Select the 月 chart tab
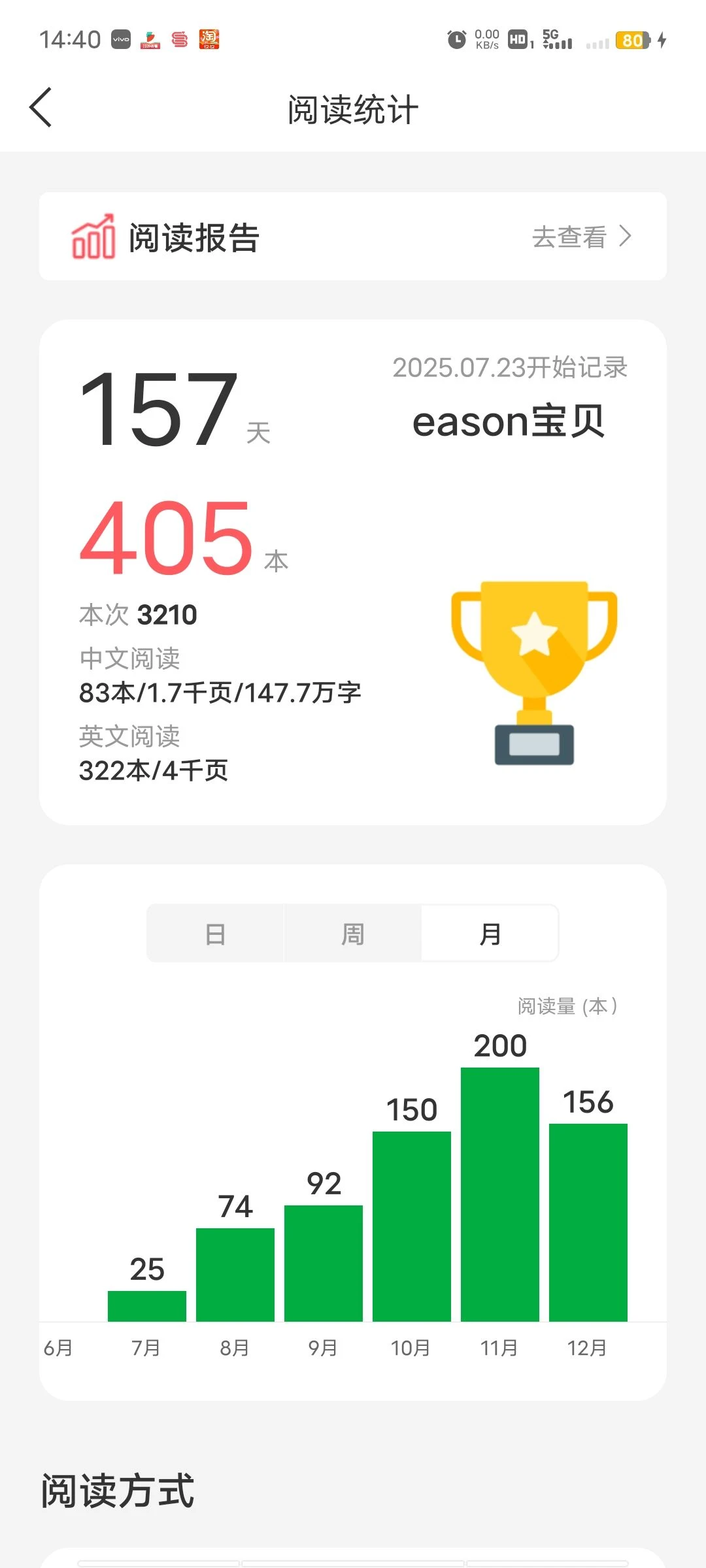The image size is (706, 1568). click(490, 934)
